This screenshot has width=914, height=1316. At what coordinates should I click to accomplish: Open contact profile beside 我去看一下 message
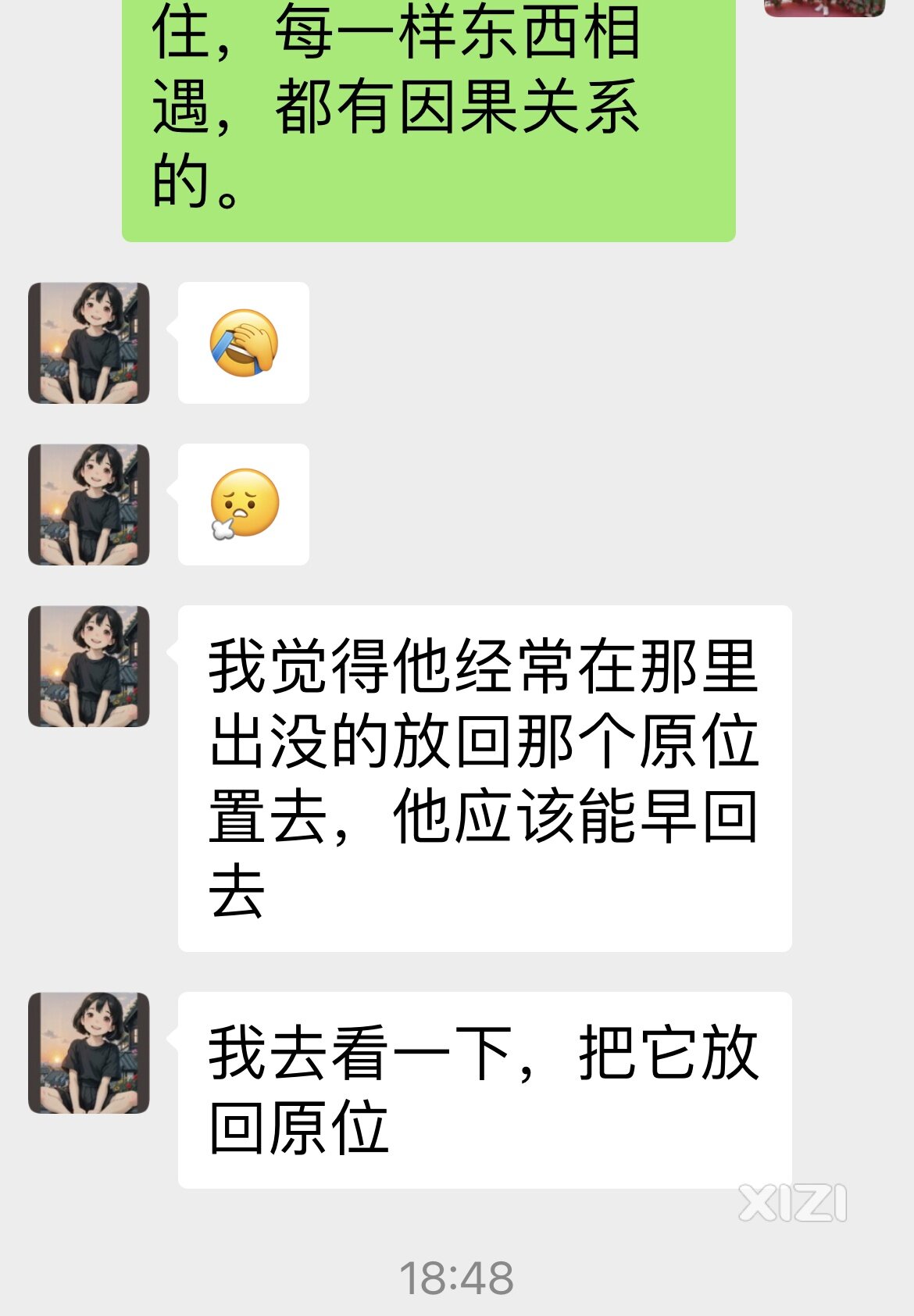(88, 1053)
